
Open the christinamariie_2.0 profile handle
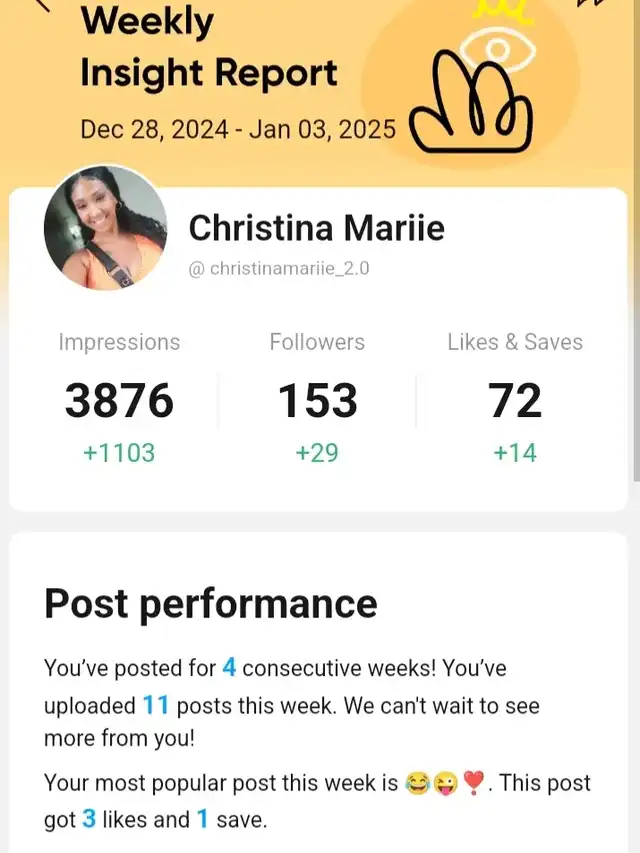point(279,269)
